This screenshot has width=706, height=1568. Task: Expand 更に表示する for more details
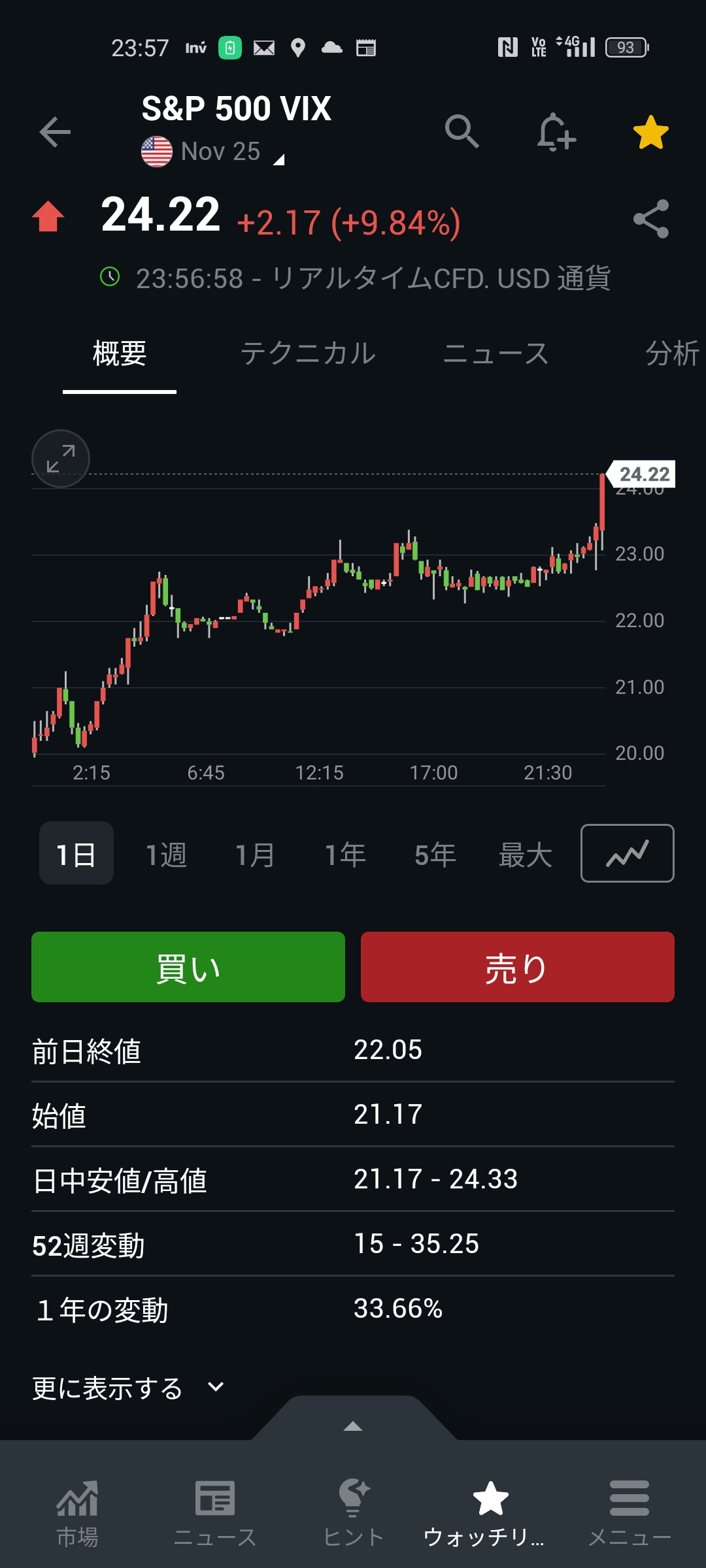[x=128, y=1388]
